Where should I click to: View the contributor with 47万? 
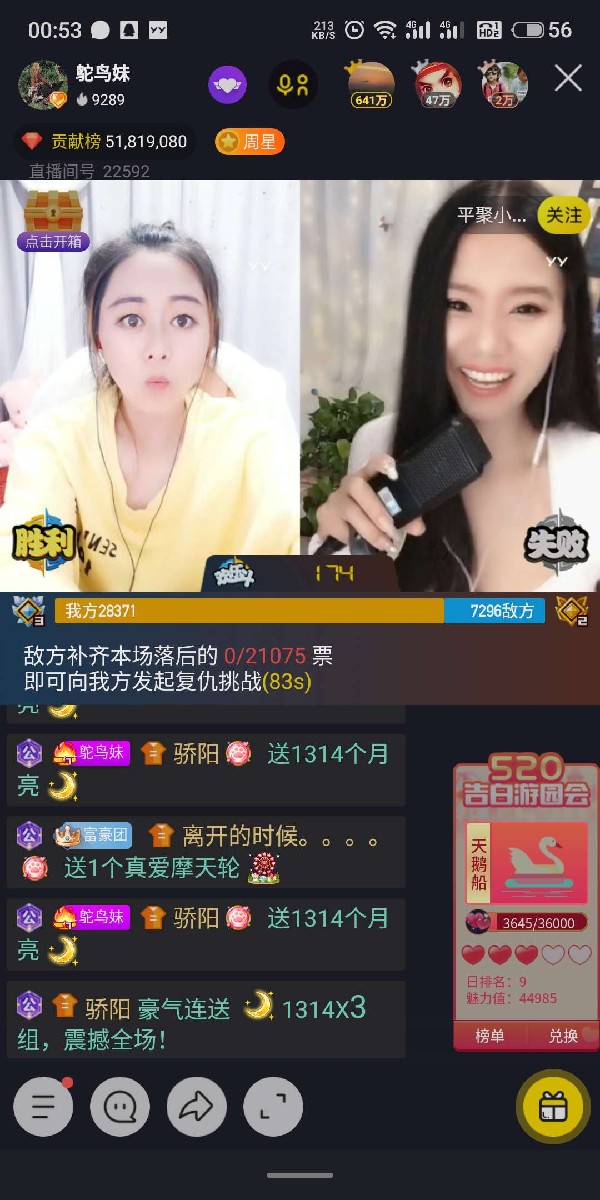(x=438, y=84)
